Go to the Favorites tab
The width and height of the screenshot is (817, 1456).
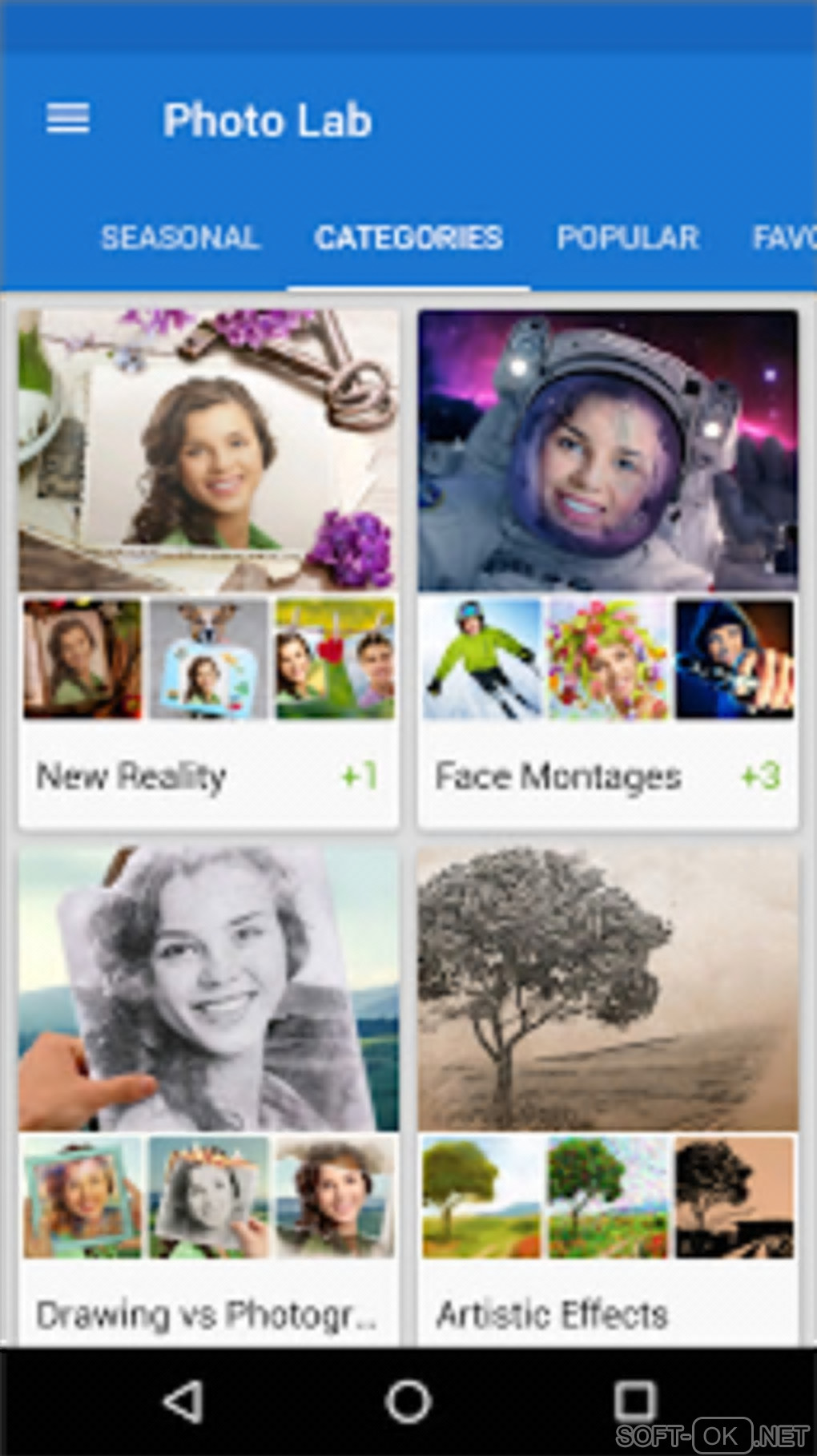(x=783, y=238)
